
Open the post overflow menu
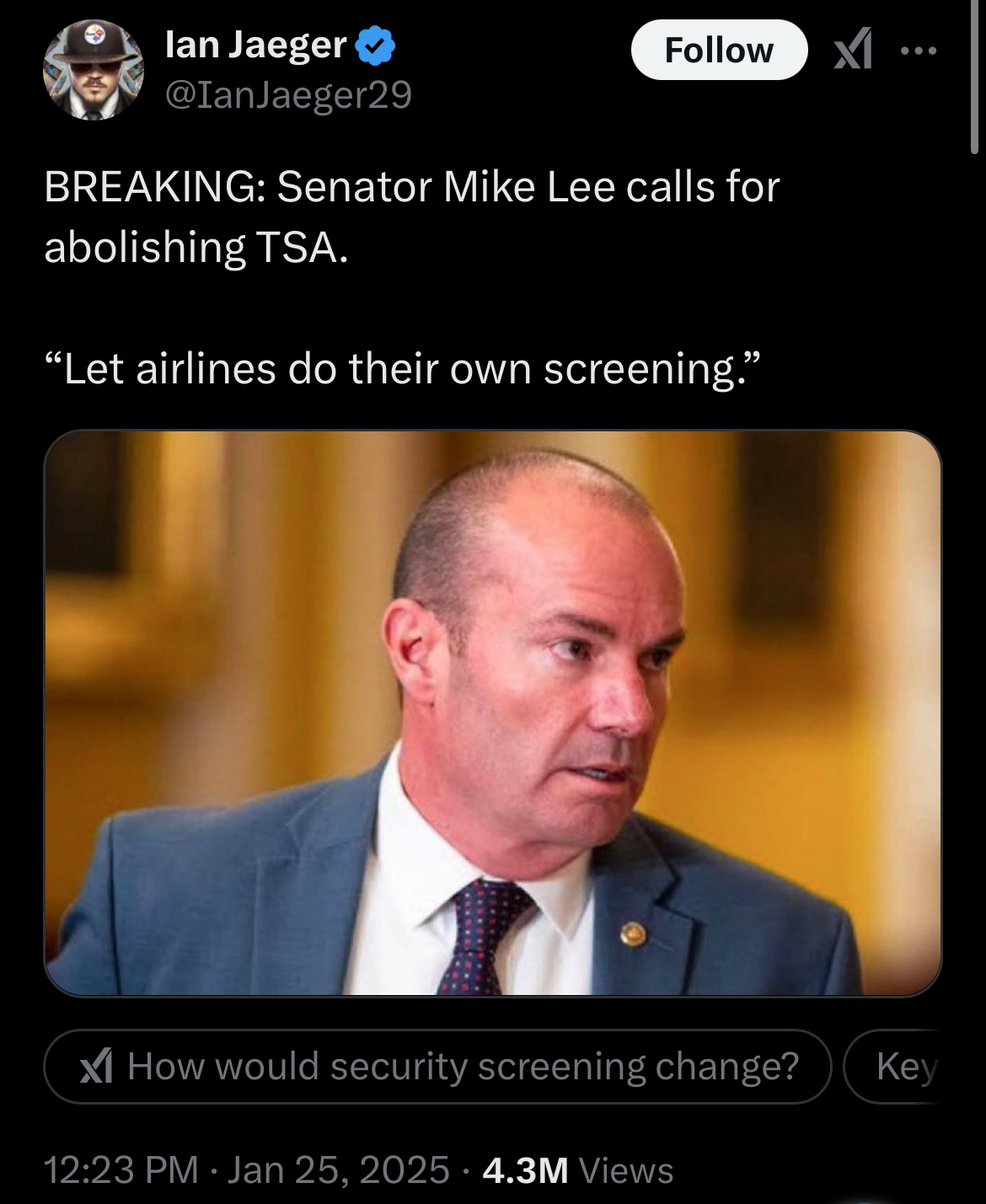(918, 51)
